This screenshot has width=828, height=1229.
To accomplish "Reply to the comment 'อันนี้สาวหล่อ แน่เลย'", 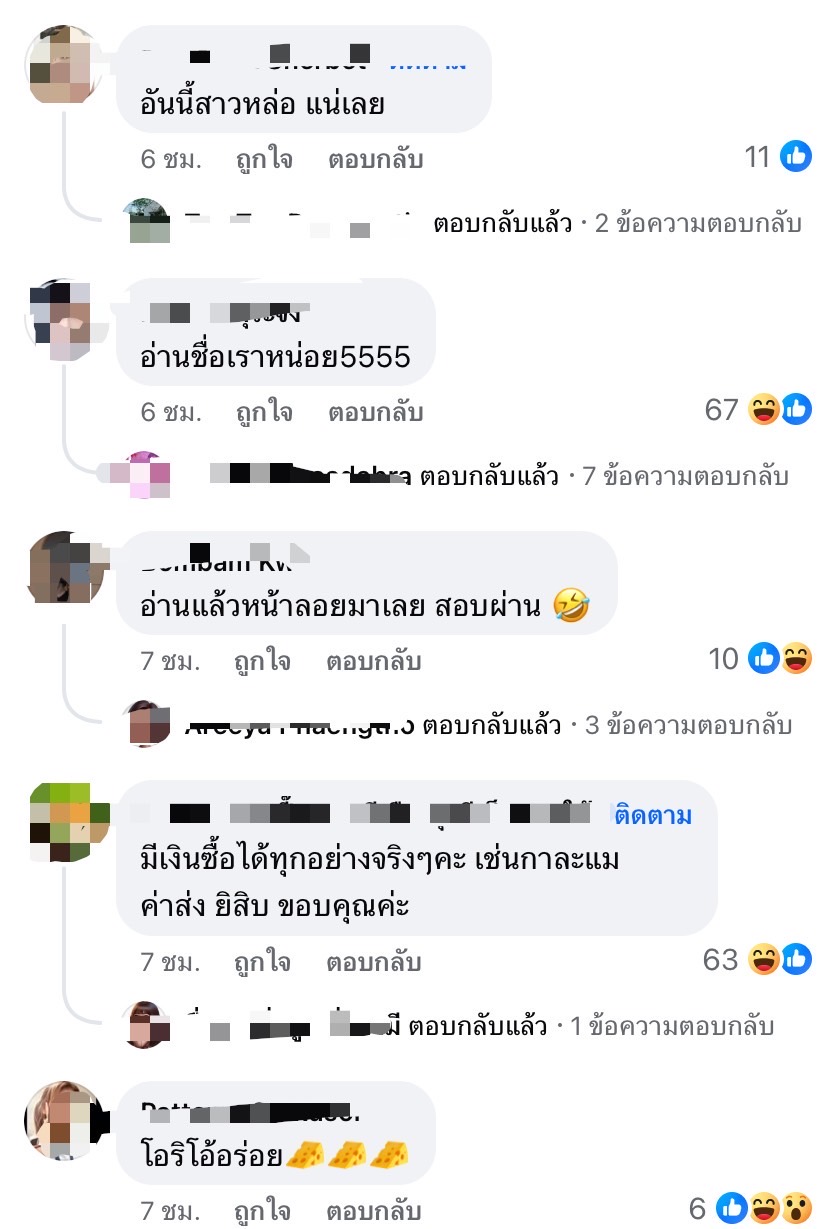I will (x=375, y=159).
